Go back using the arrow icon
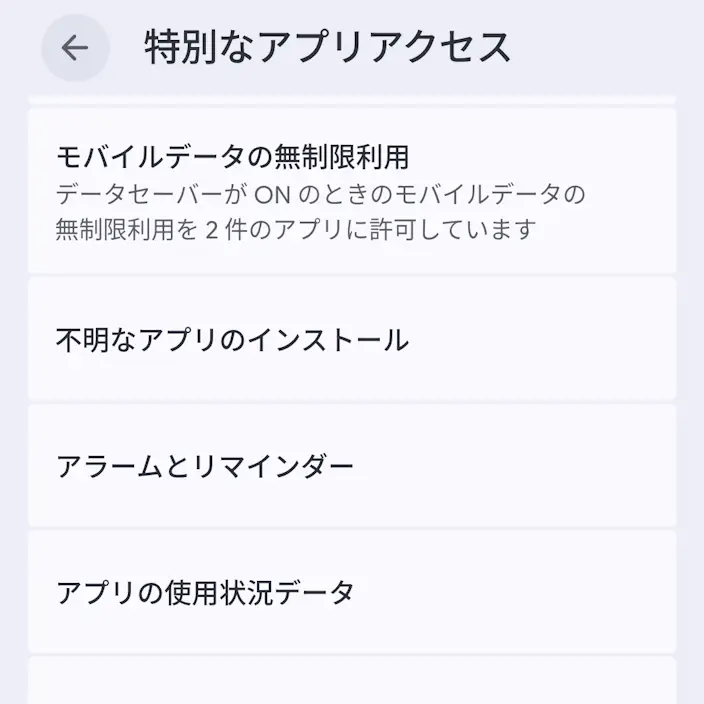Screen dimensions: 704x704 tap(75, 48)
